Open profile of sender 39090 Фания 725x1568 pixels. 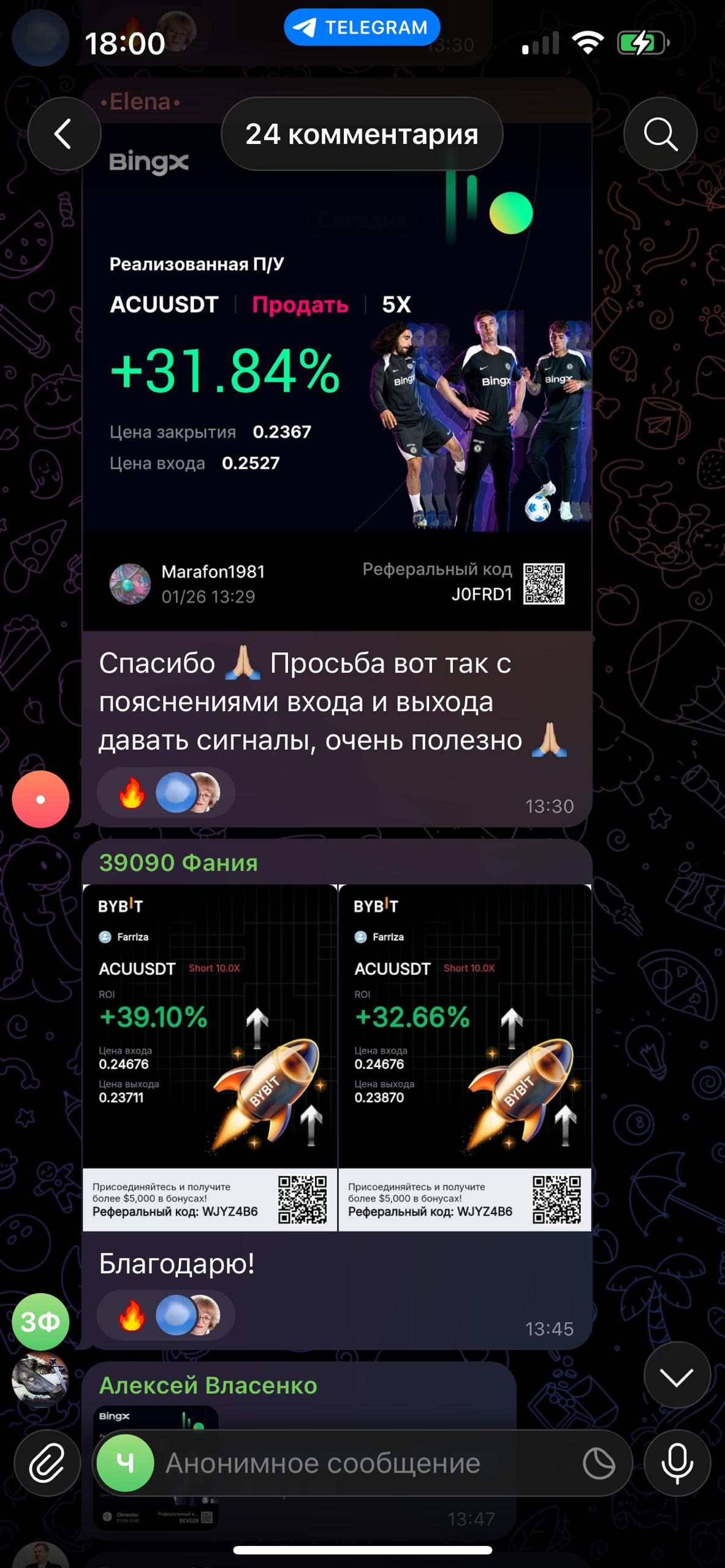[x=40, y=1321]
